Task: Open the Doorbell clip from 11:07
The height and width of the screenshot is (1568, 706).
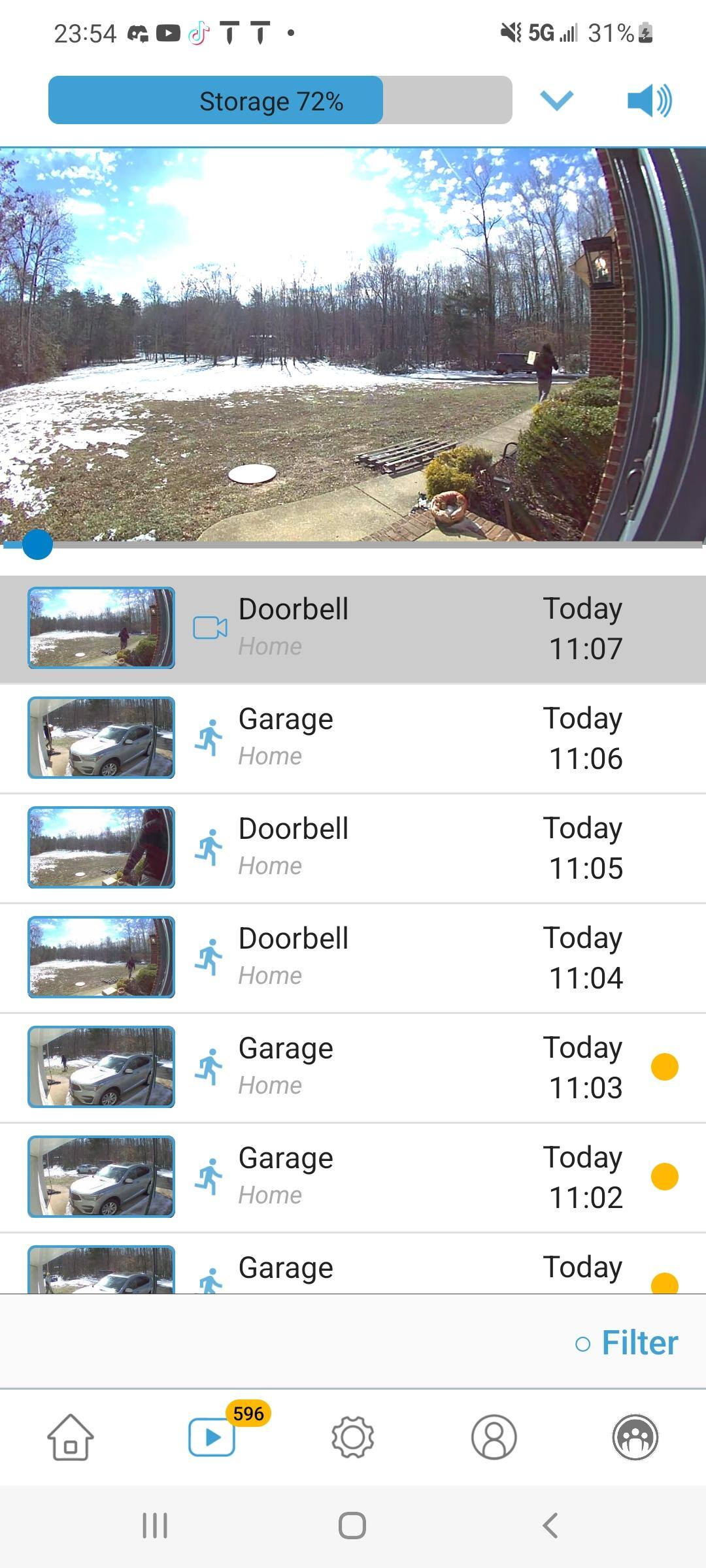Action: [x=353, y=629]
